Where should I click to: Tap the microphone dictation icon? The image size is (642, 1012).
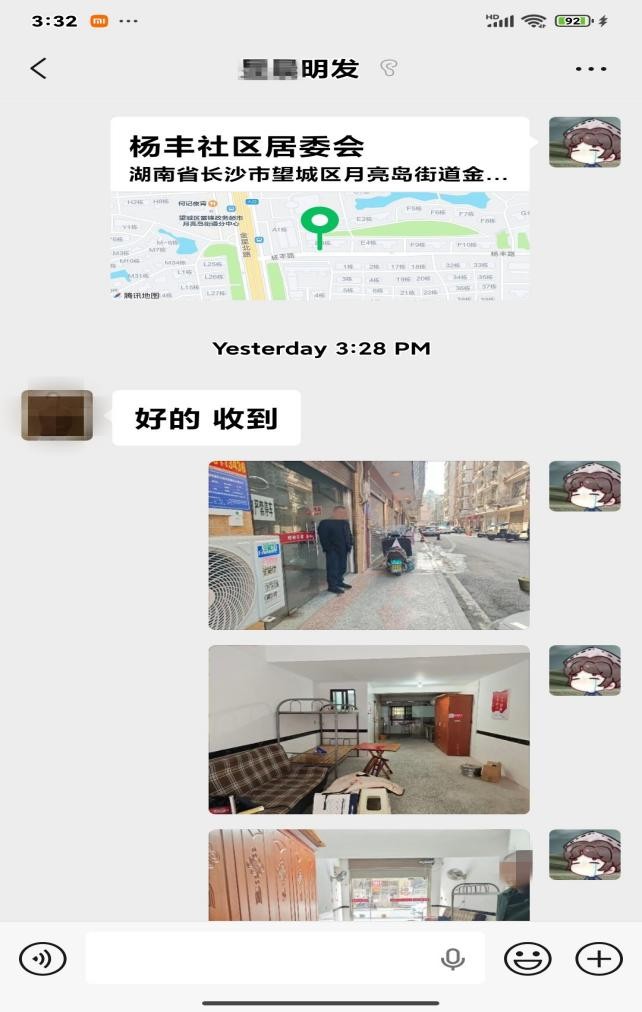click(453, 959)
